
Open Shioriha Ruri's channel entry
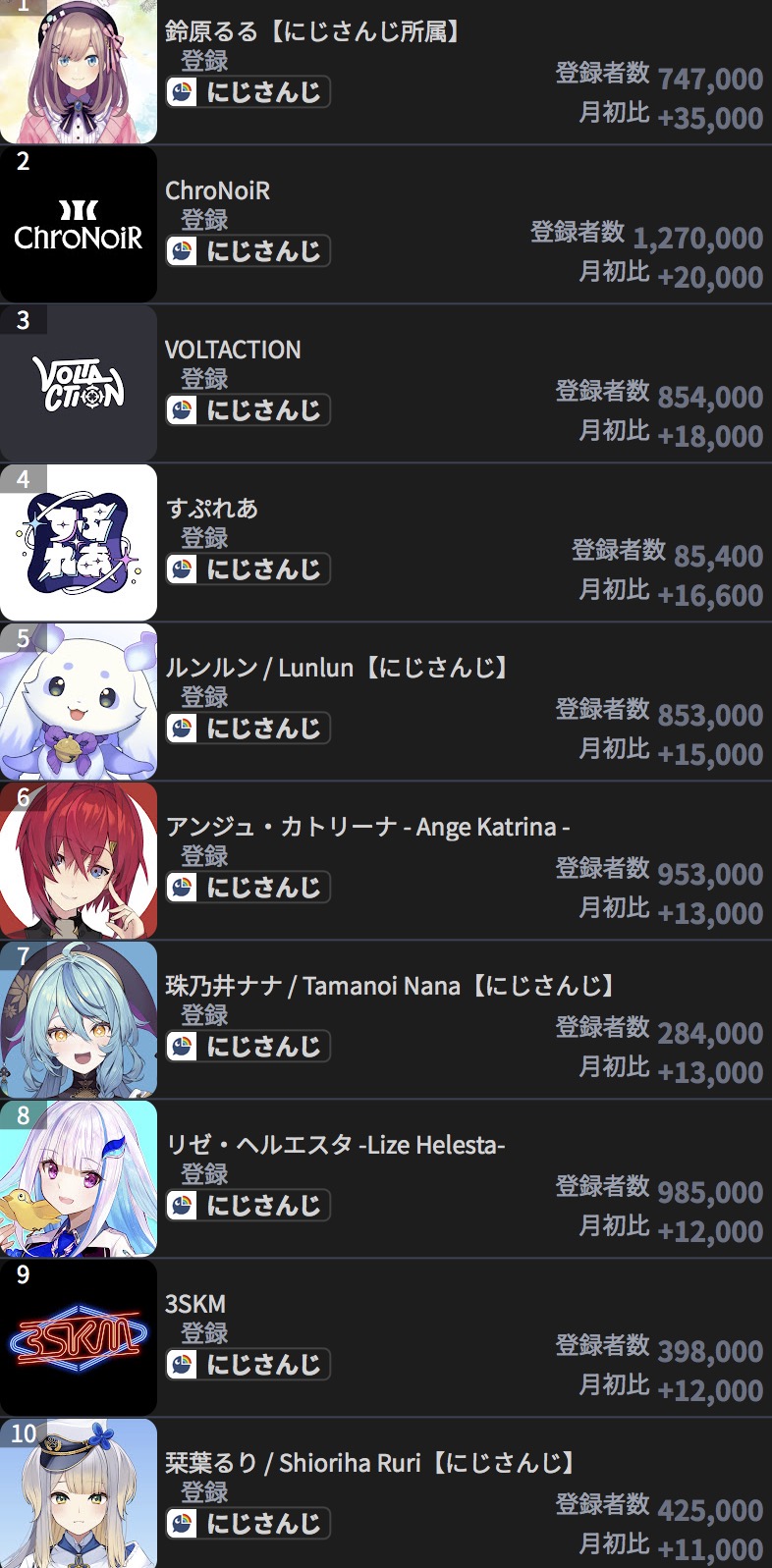click(x=369, y=1463)
